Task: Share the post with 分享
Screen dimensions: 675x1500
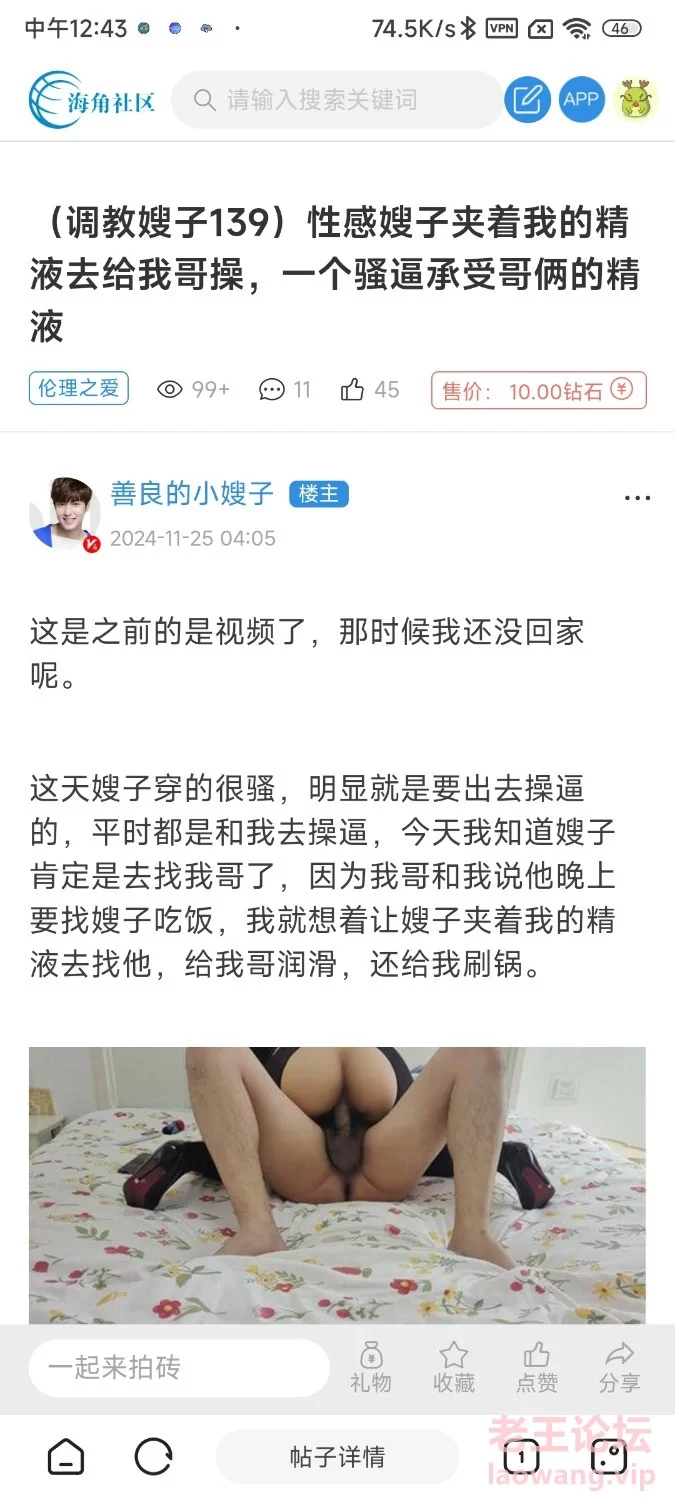Action: coord(619,1368)
